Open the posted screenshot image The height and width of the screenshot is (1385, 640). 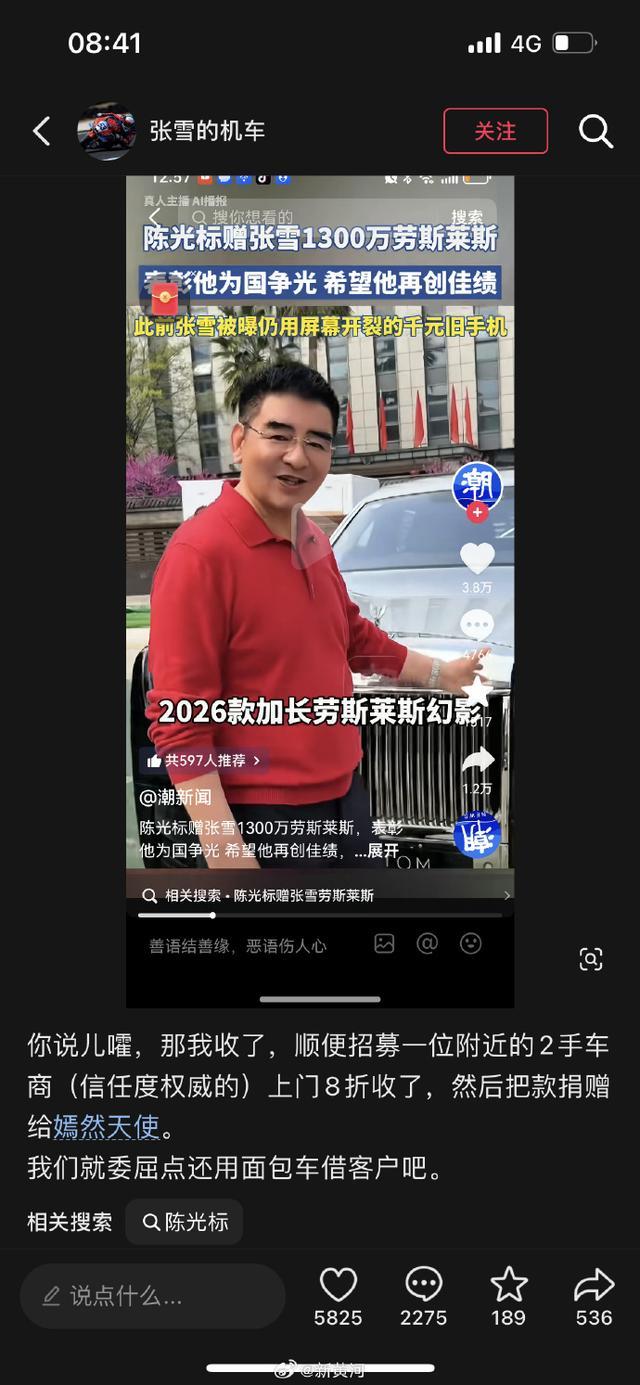click(319, 590)
